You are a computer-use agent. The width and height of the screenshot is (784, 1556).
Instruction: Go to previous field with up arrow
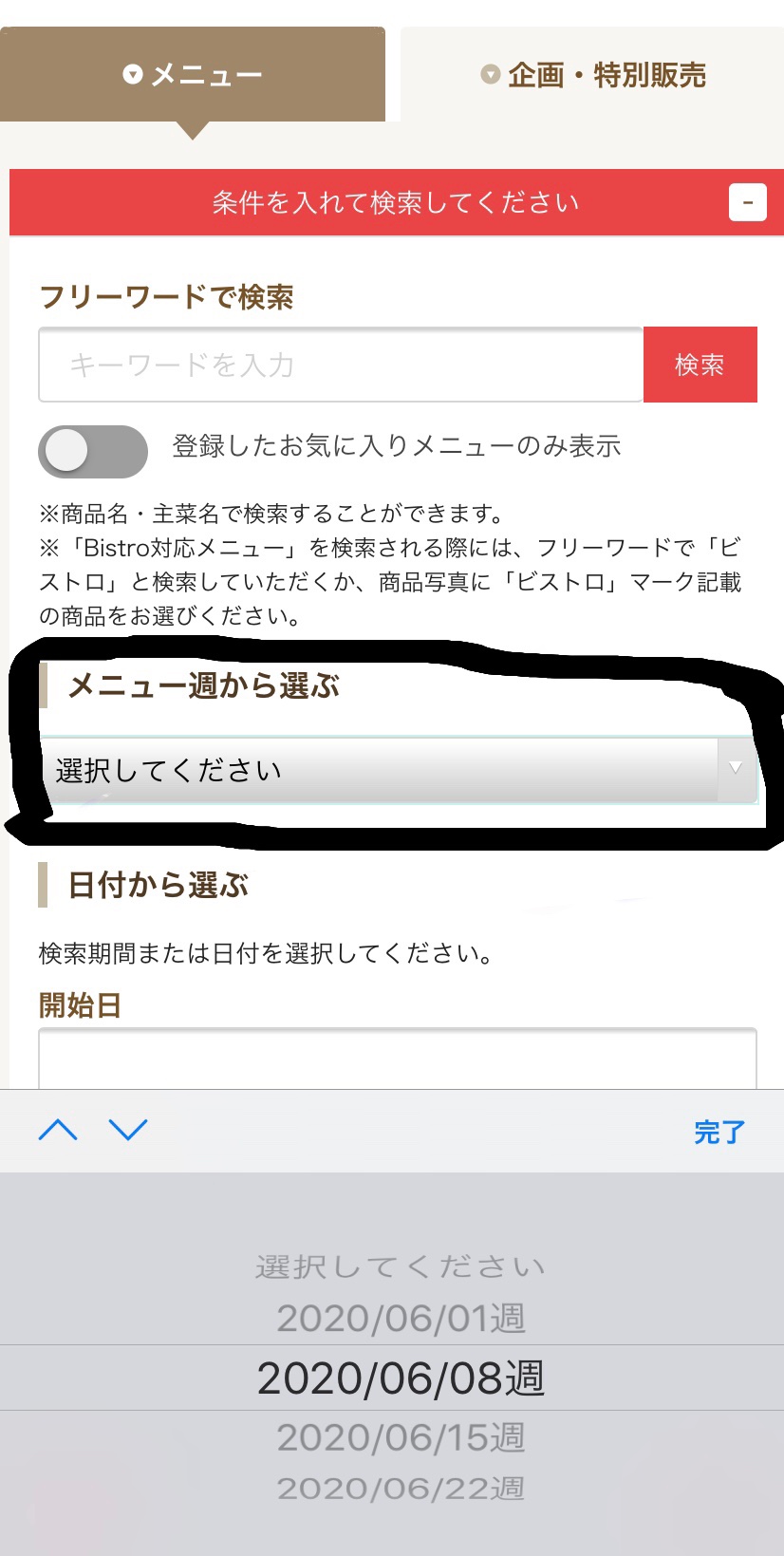58,1130
